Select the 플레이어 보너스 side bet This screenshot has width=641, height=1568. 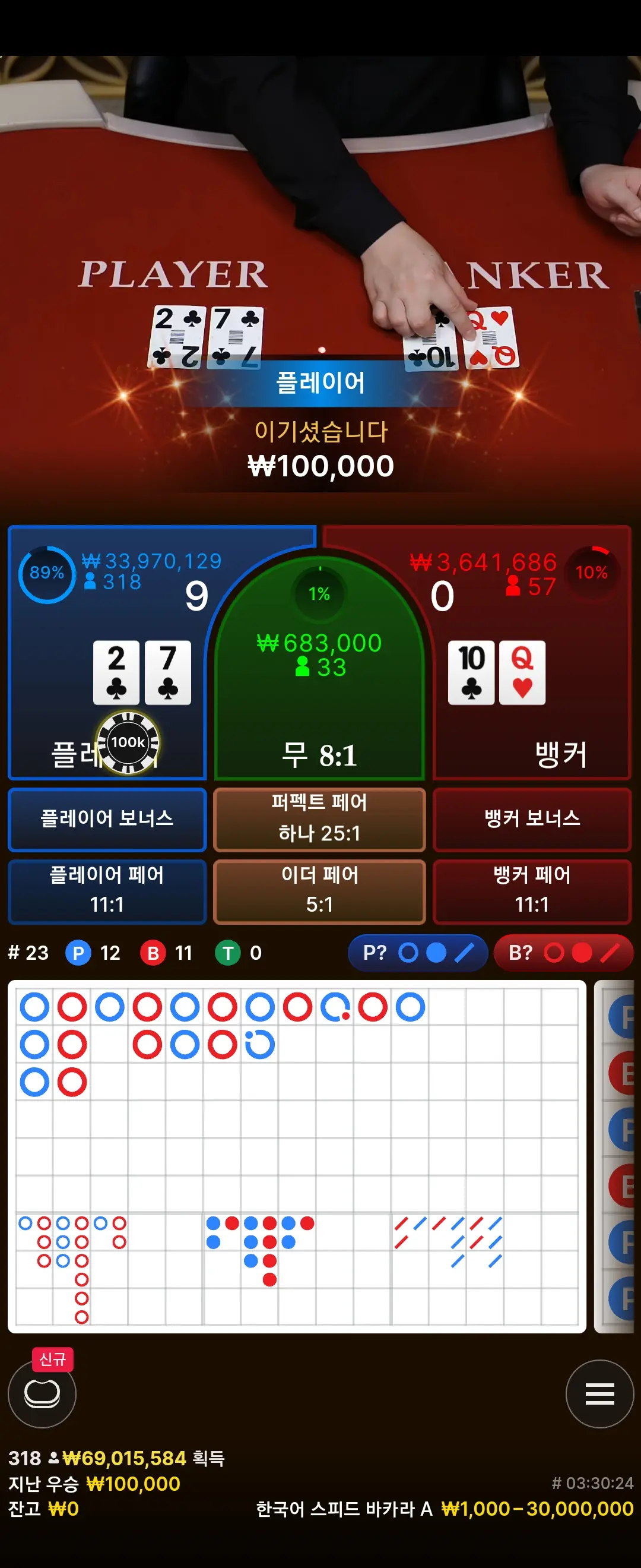pos(107,818)
